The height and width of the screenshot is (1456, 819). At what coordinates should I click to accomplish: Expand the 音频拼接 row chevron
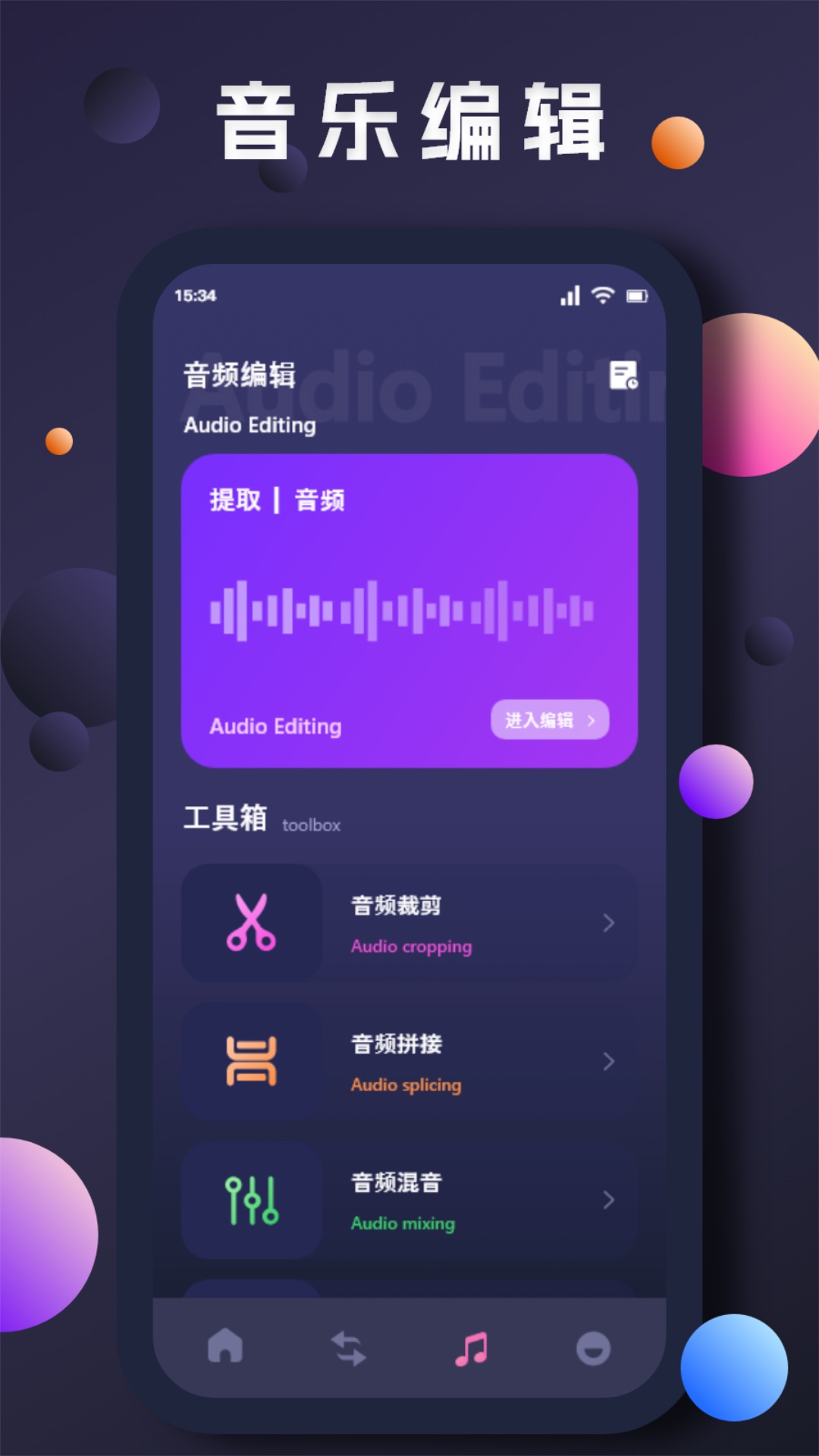[609, 1062]
